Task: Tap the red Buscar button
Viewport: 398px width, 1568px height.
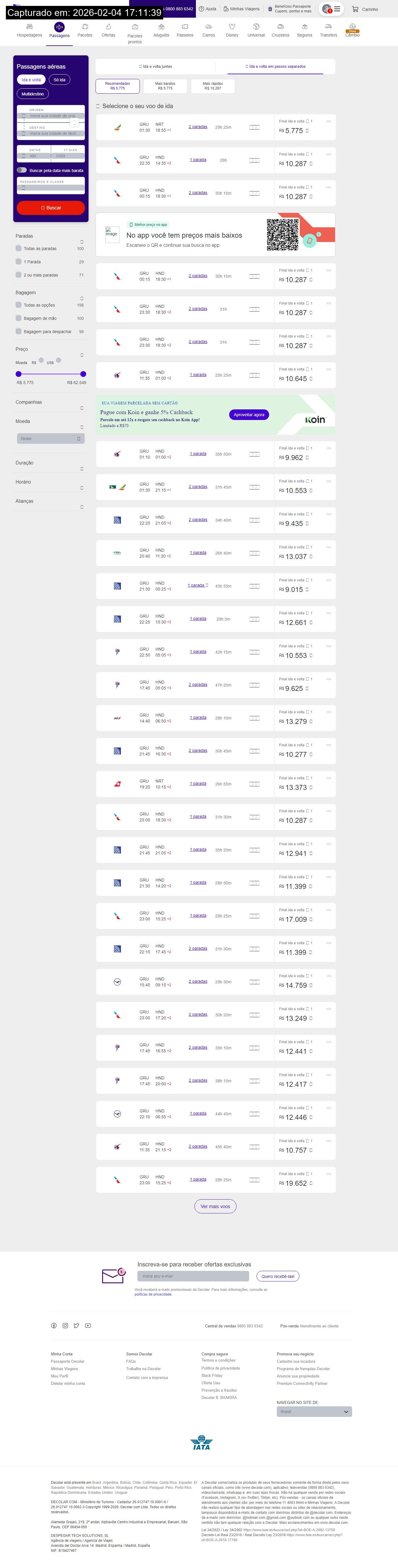Action: point(51,208)
